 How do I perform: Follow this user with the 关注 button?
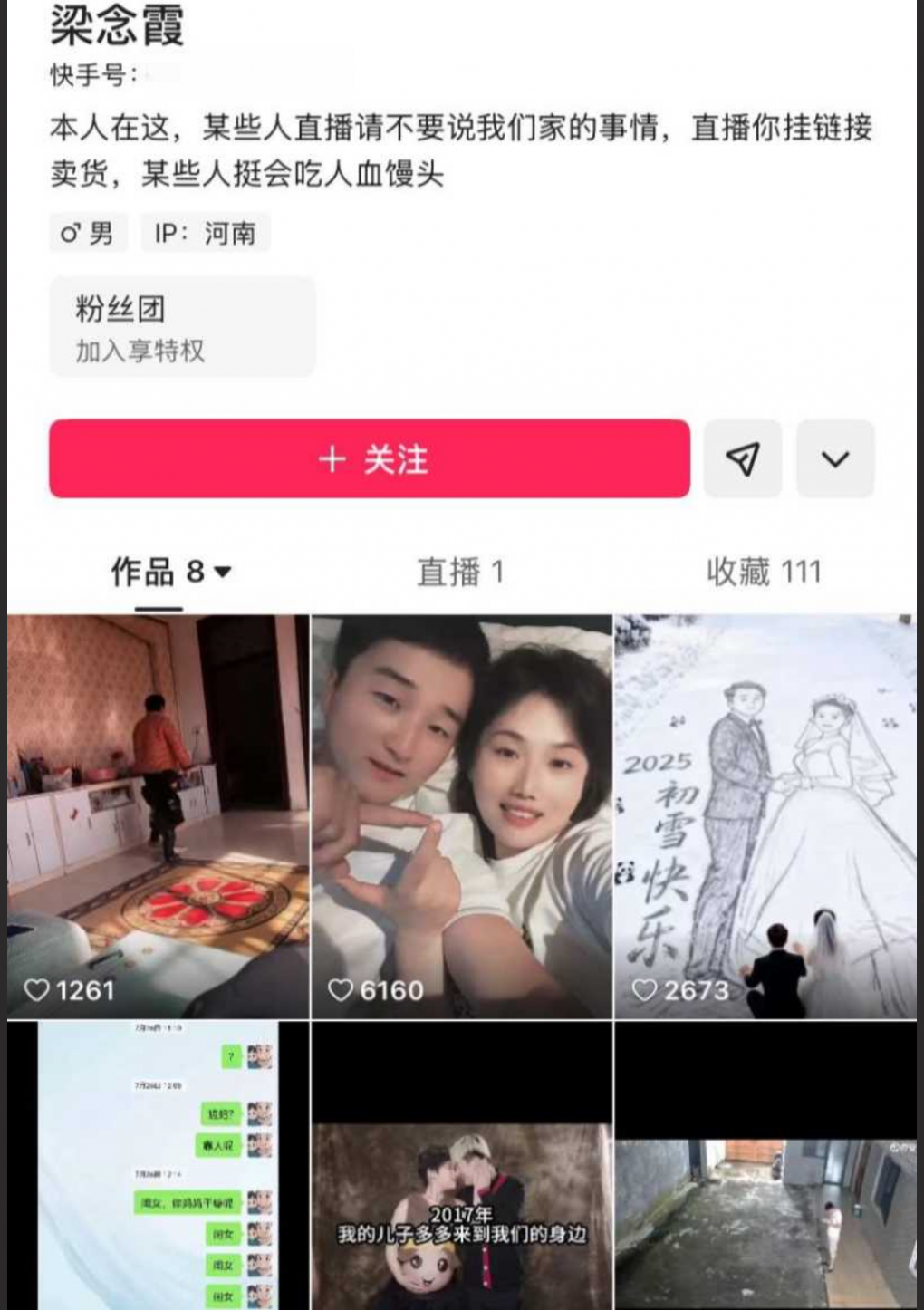pos(370,458)
